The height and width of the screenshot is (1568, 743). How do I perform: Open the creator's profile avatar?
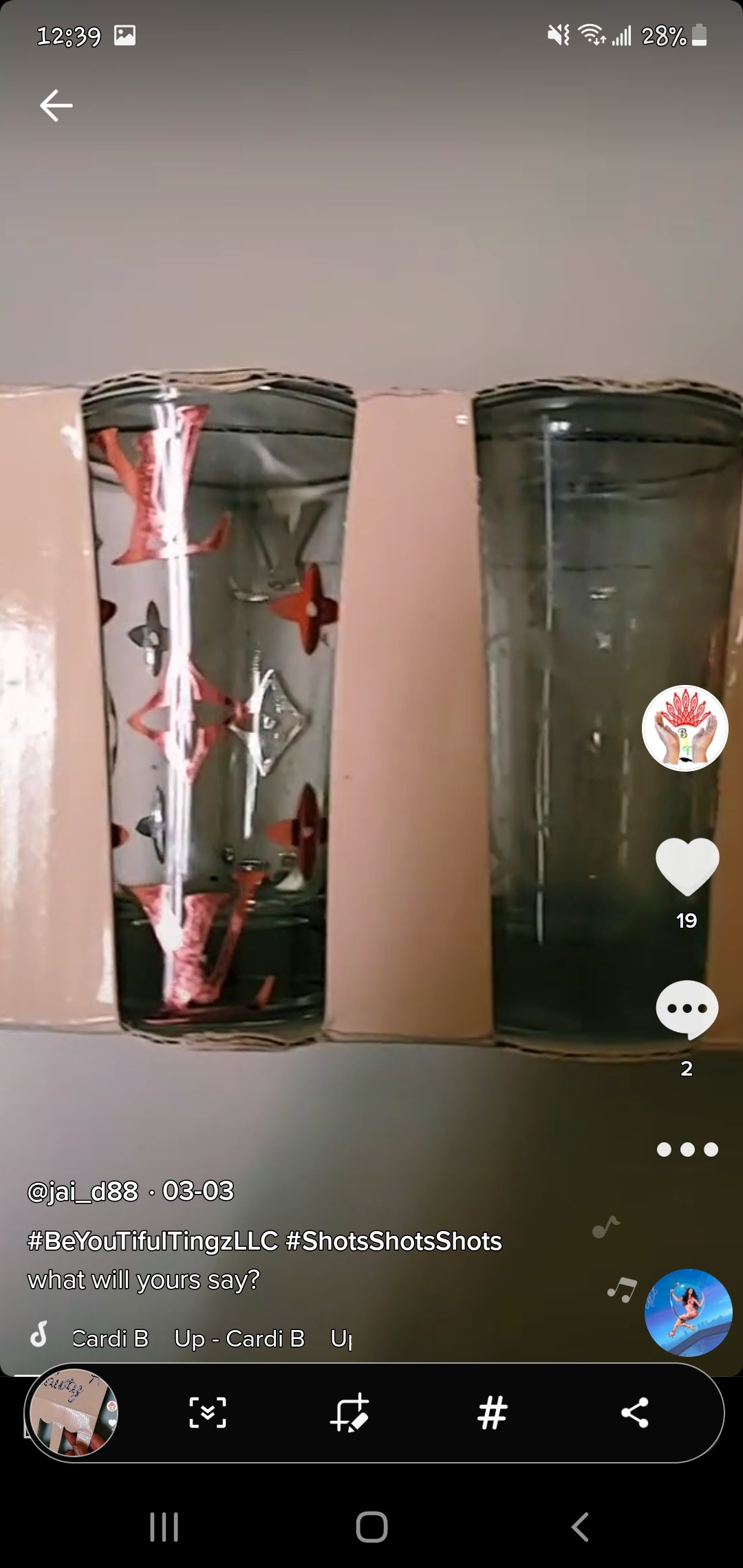pos(685,728)
